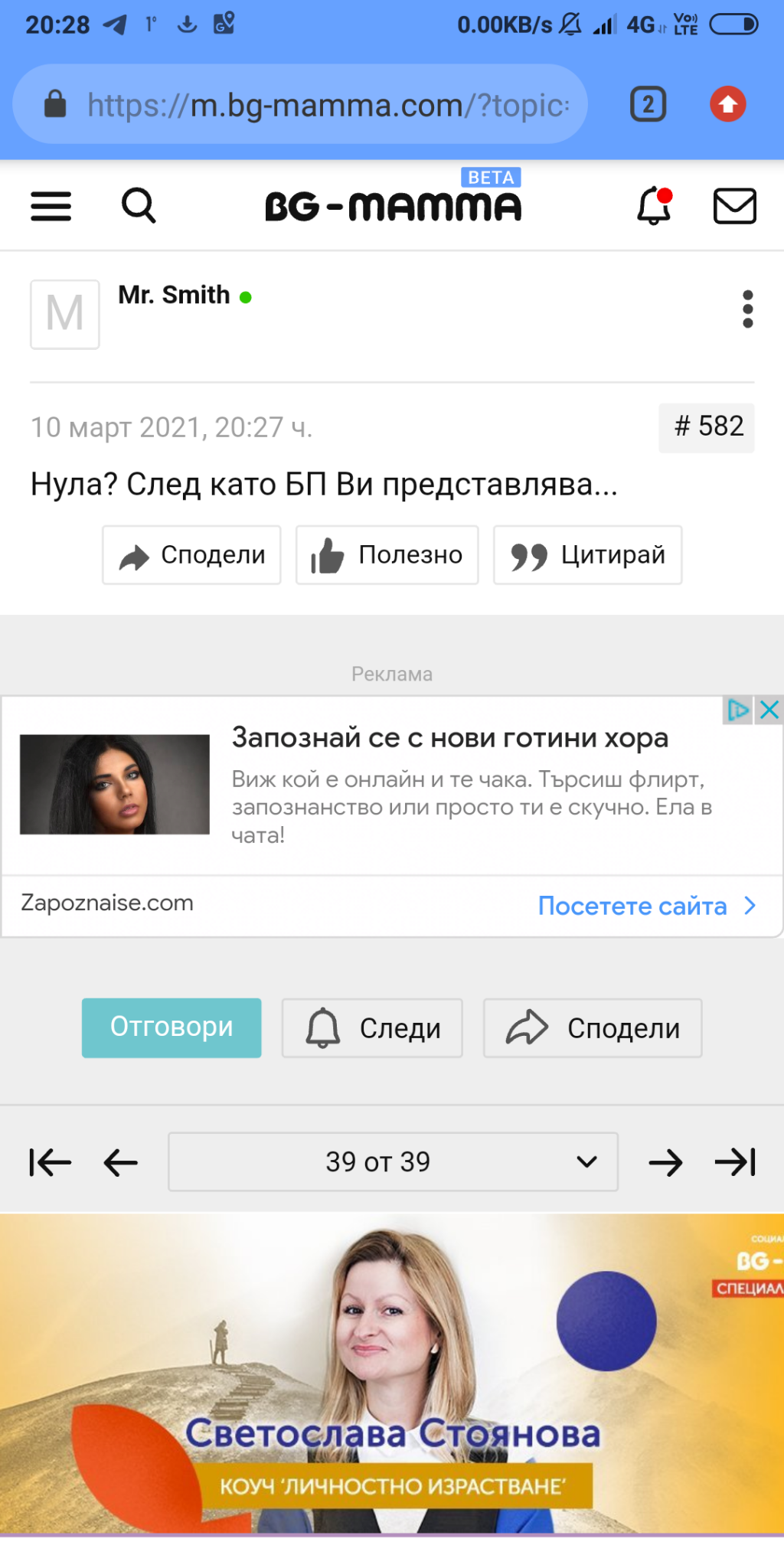Reply to topic with Отговори
This screenshot has height=1568, width=784.
tap(171, 1027)
